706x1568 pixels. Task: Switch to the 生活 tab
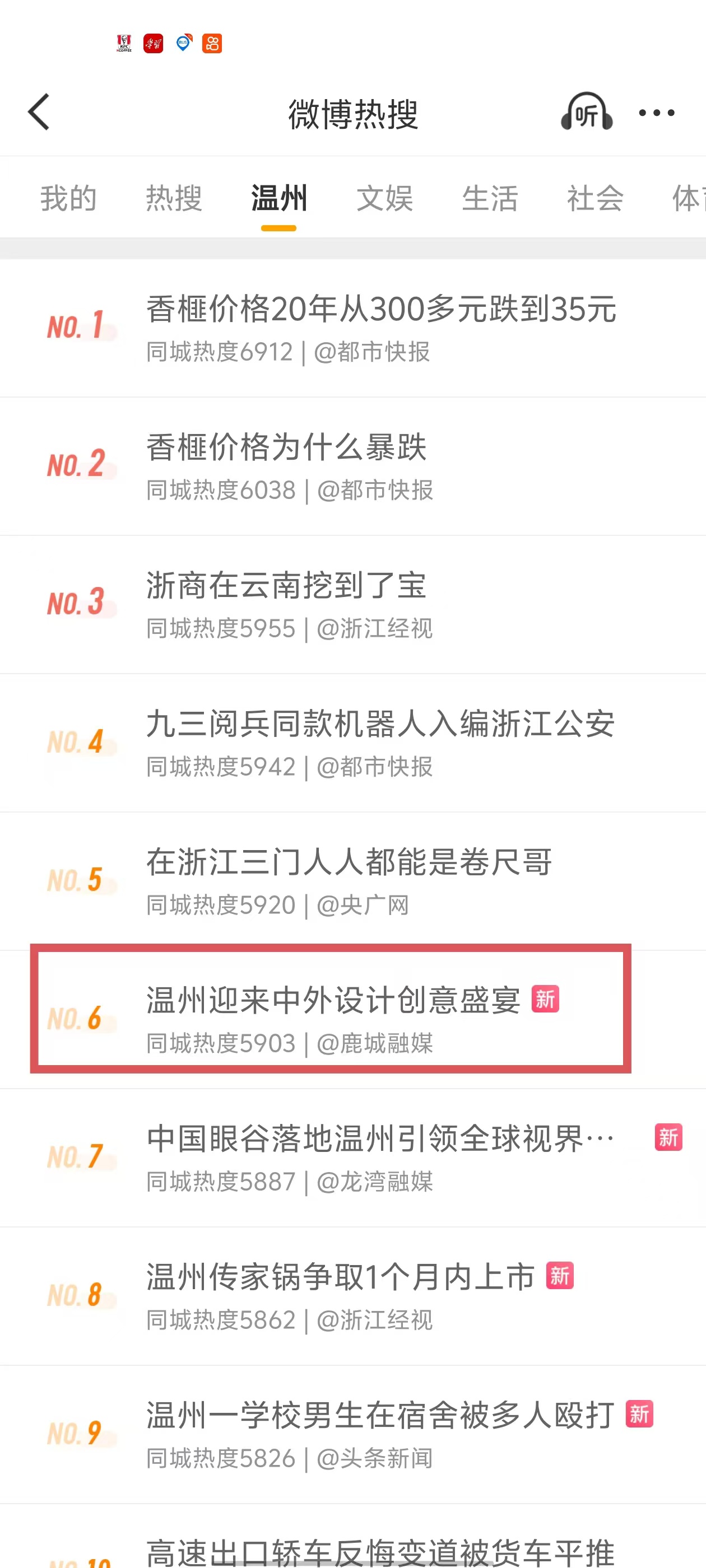(490, 198)
